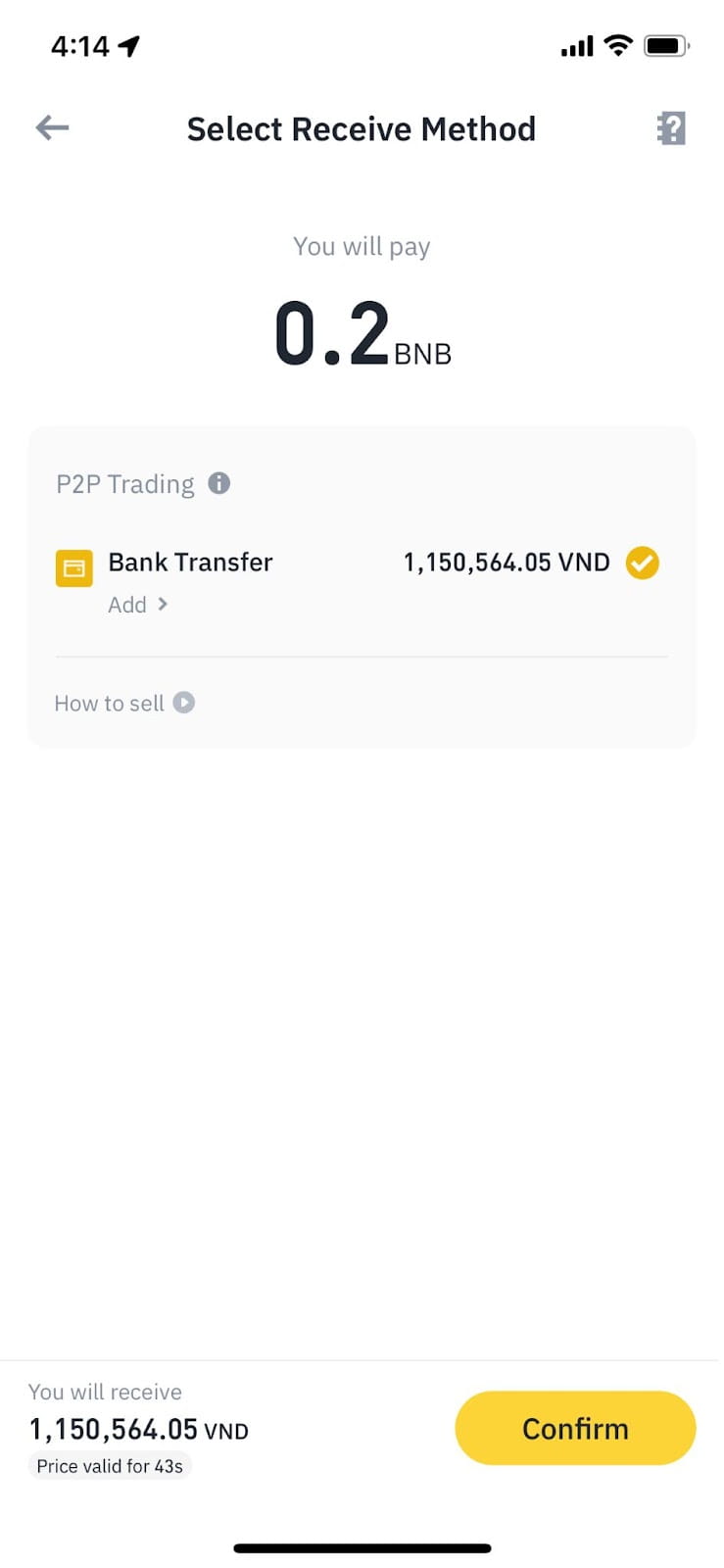Add a bank transfer account

point(137,605)
